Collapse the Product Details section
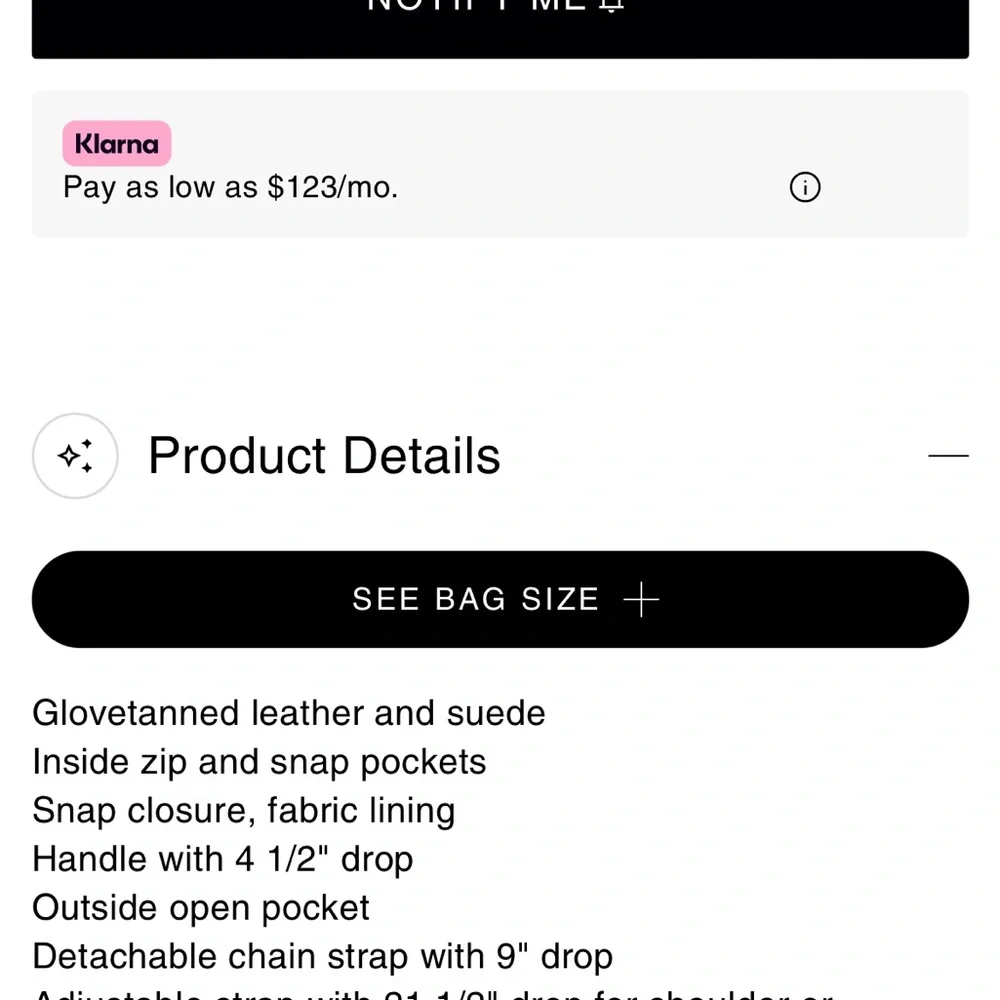1000x1000 pixels. click(x=948, y=456)
